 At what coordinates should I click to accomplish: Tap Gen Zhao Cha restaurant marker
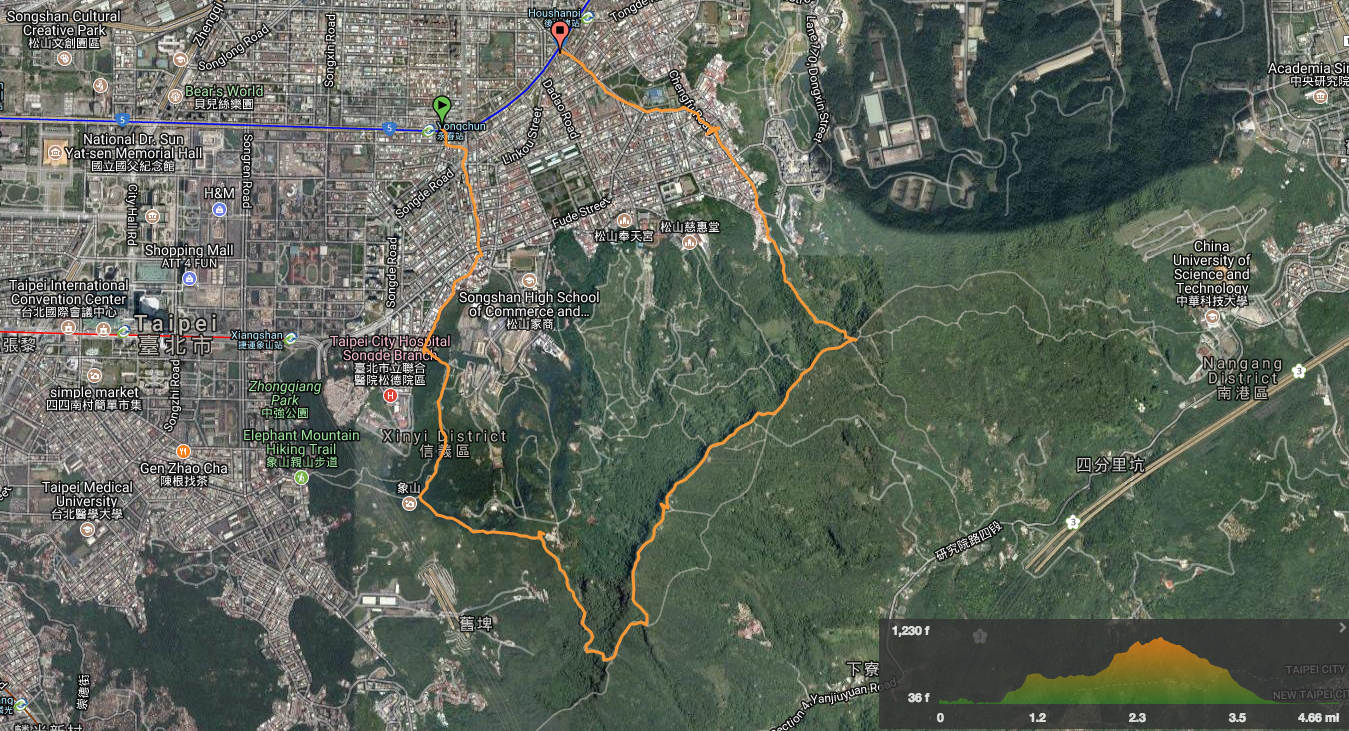[x=183, y=451]
